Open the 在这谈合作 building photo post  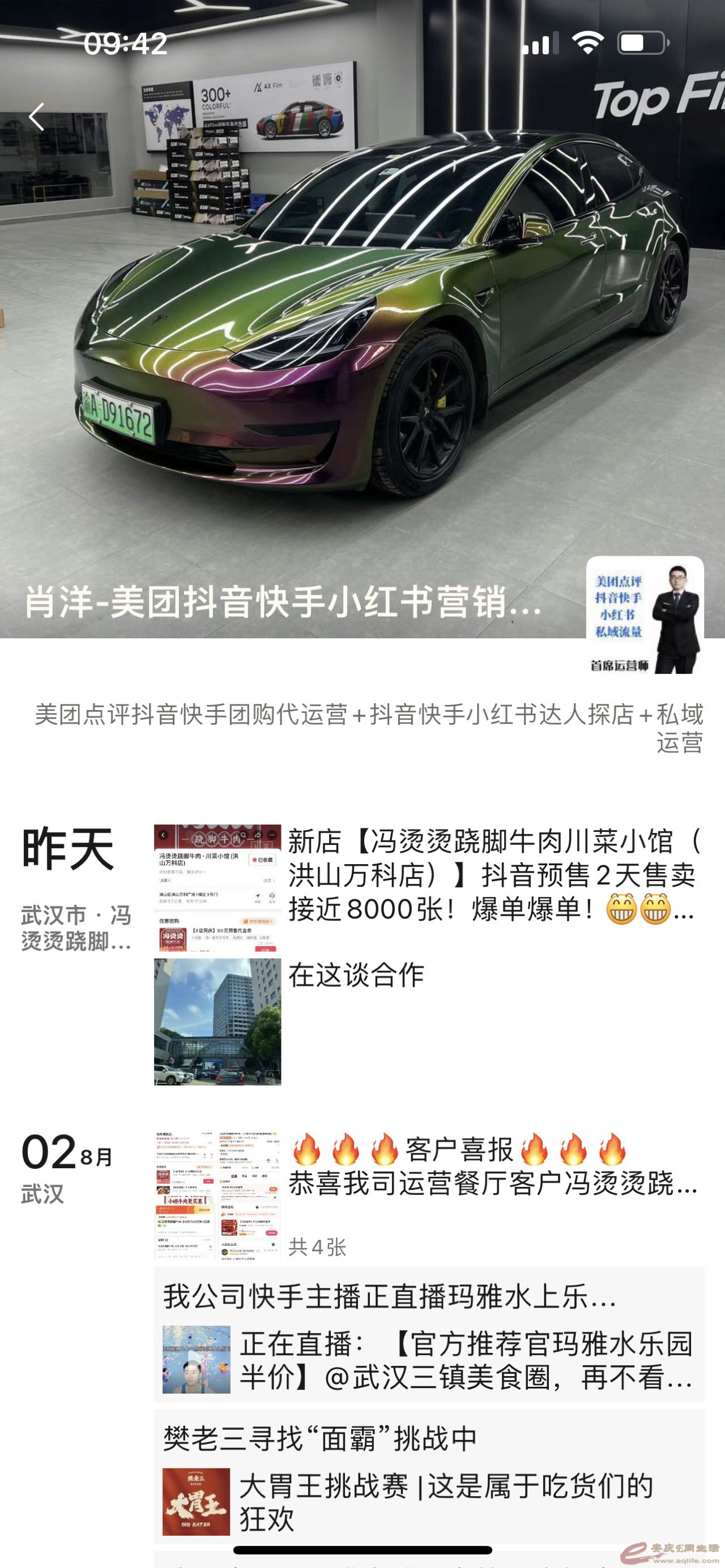click(x=217, y=1022)
